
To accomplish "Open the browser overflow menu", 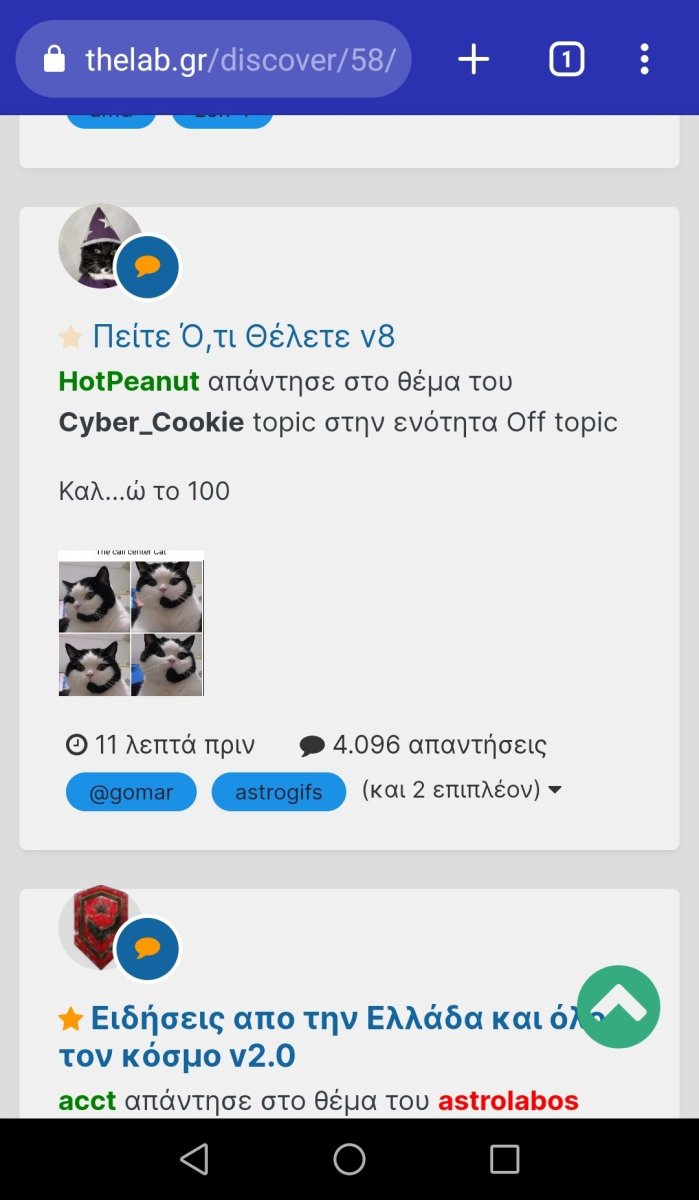I will pyautogui.click(x=644, y=60).
